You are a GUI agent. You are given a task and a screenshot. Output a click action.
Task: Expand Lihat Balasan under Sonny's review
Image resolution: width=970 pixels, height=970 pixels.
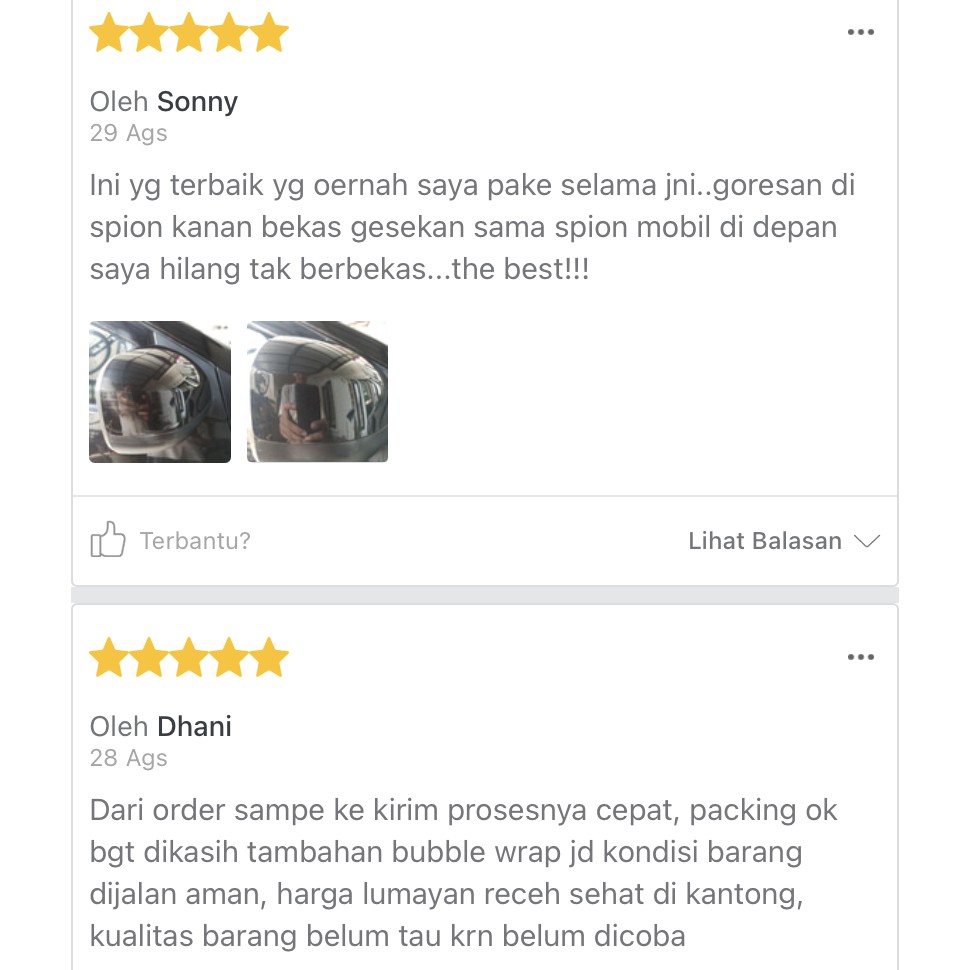point(783,541)
